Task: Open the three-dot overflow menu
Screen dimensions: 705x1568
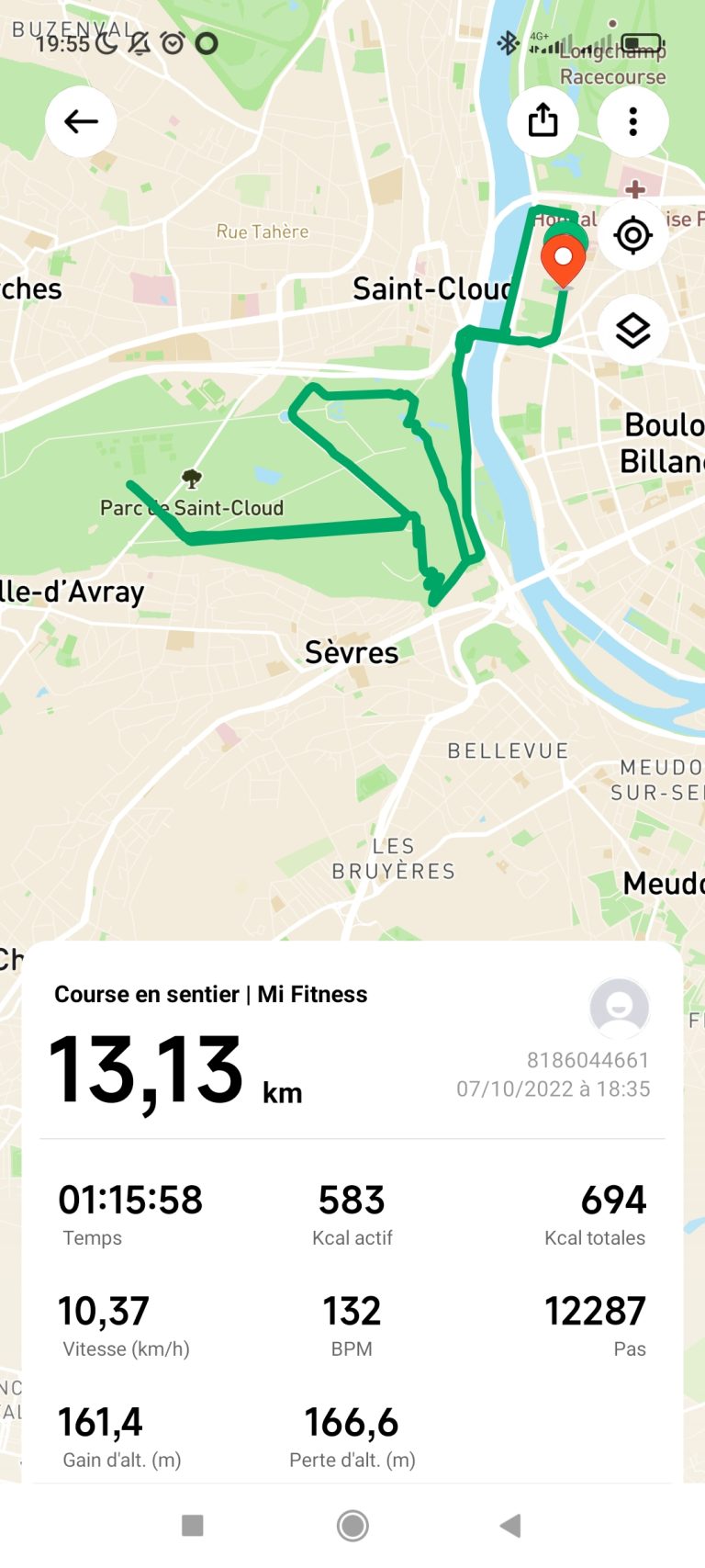Action: [632, 120]
